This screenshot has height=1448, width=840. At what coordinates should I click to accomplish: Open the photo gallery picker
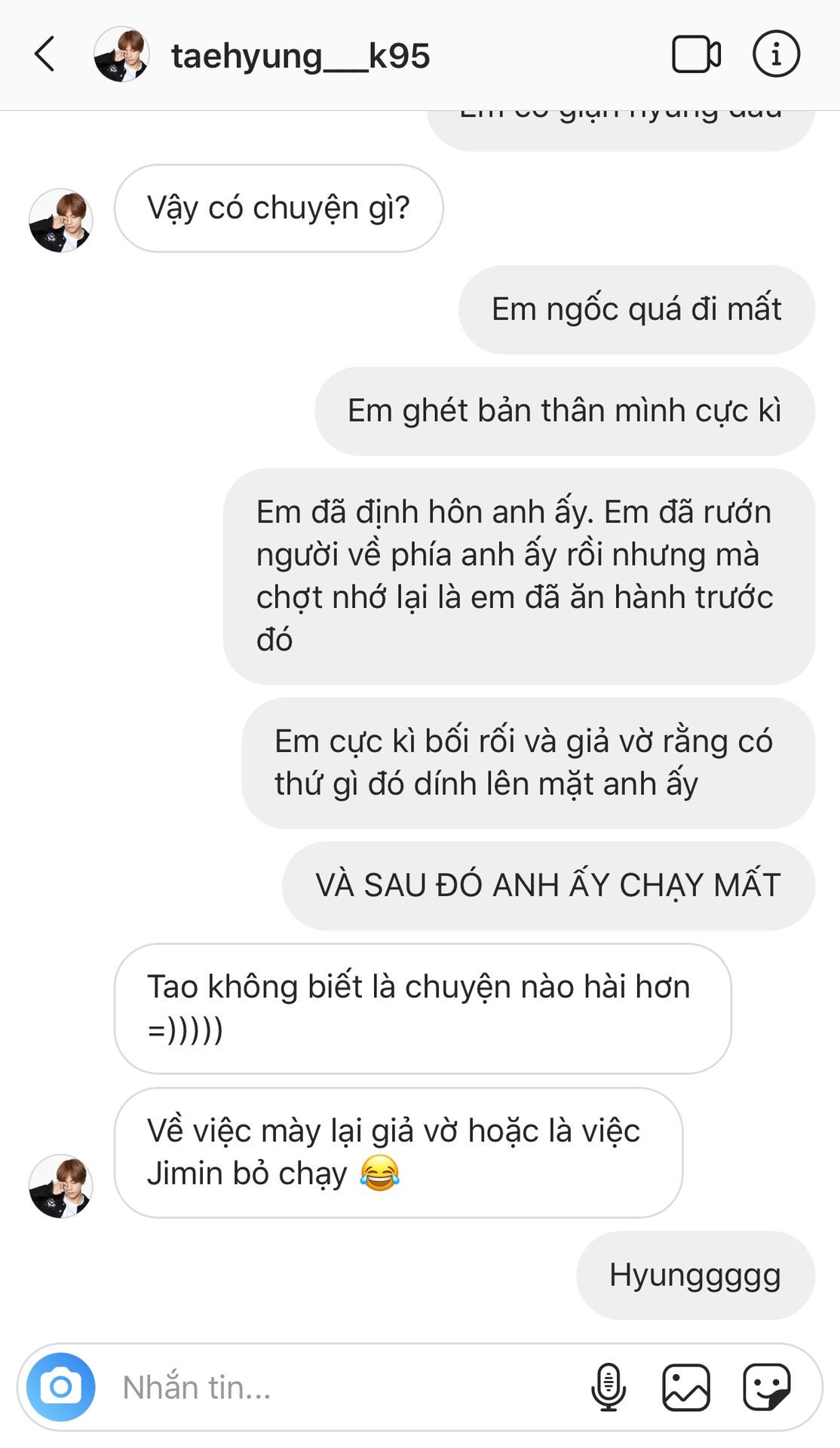pos(685,1386)
